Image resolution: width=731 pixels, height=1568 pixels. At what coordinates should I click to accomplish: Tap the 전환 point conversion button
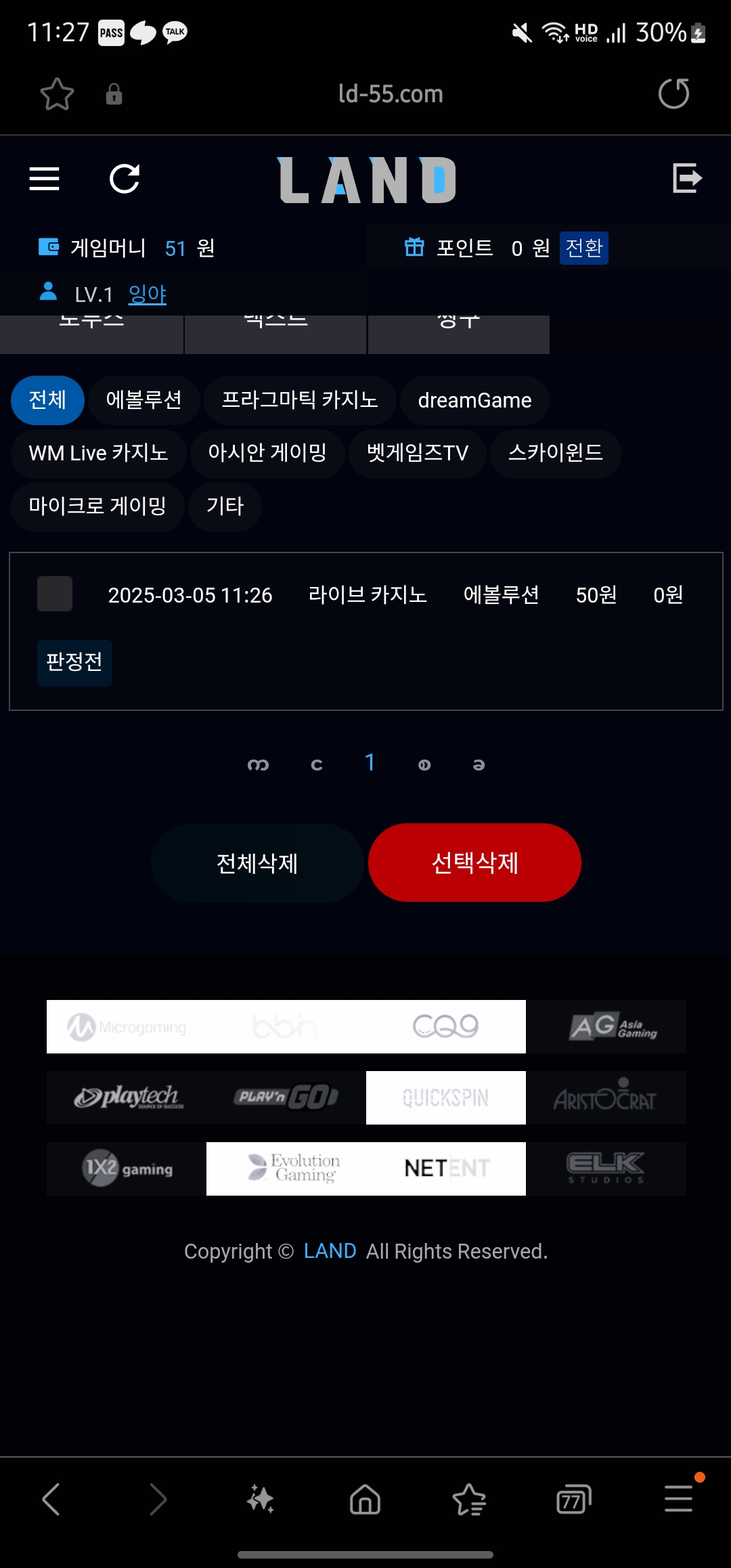(x=583, y=248)
